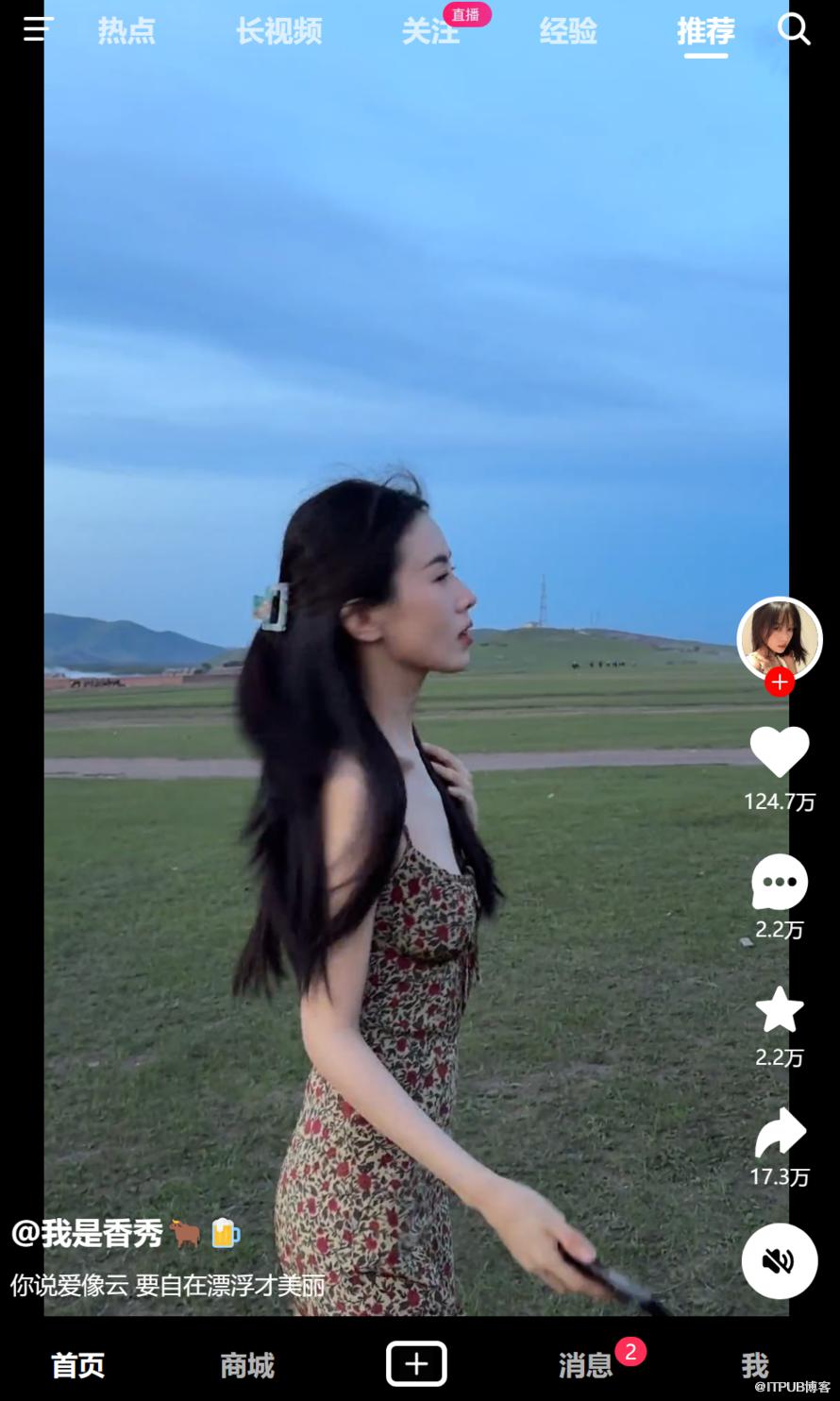840x1401 pixels.
Task: Open the @我是香秀 profile link
Action: point(88,1234)
